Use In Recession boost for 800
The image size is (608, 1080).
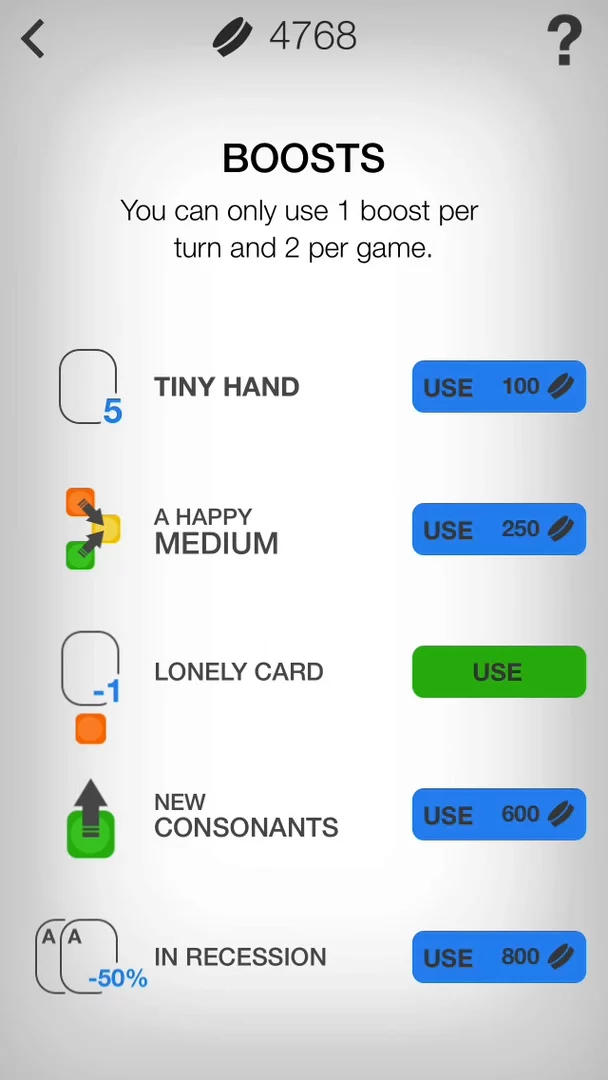[x=498, y=957]
